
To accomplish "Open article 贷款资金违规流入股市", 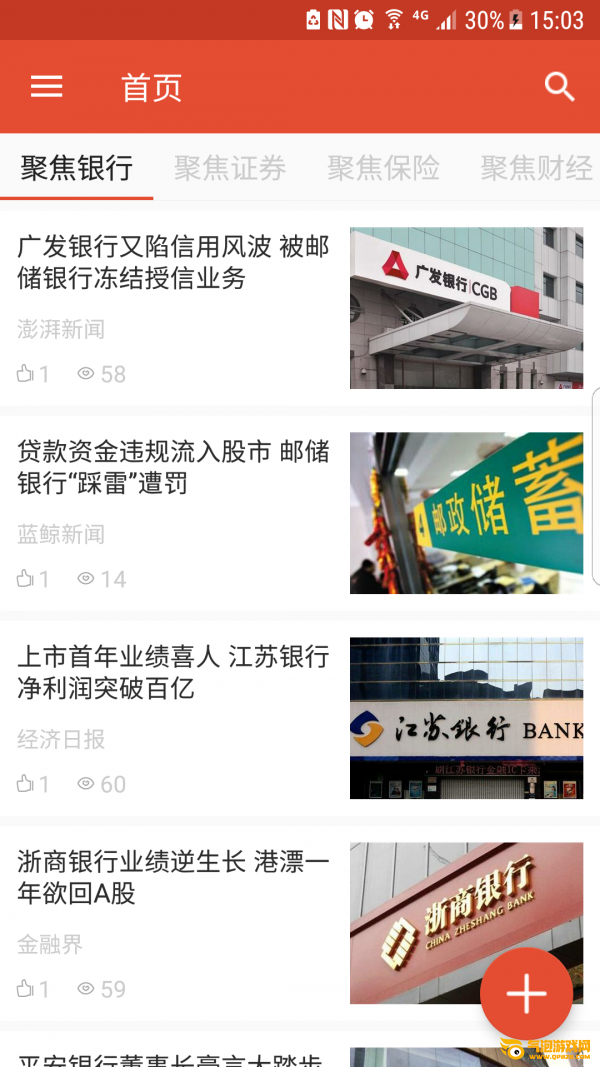I will (173, 467).
